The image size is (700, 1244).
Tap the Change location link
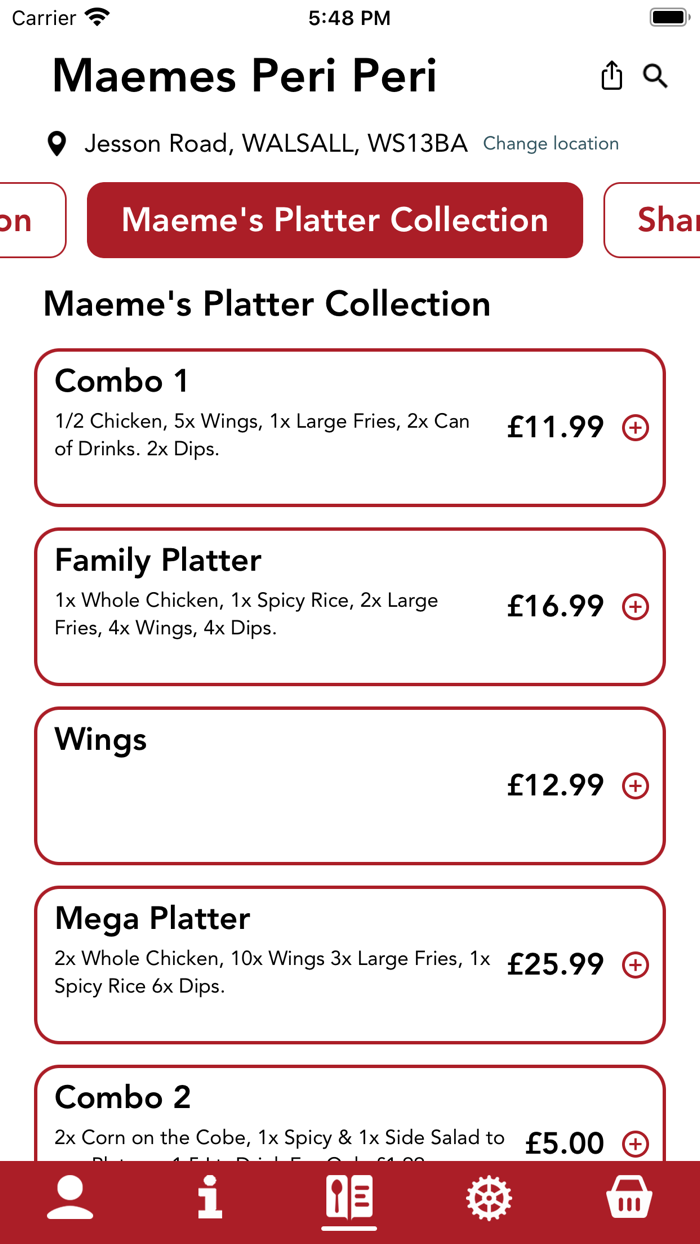pos(550,144)
